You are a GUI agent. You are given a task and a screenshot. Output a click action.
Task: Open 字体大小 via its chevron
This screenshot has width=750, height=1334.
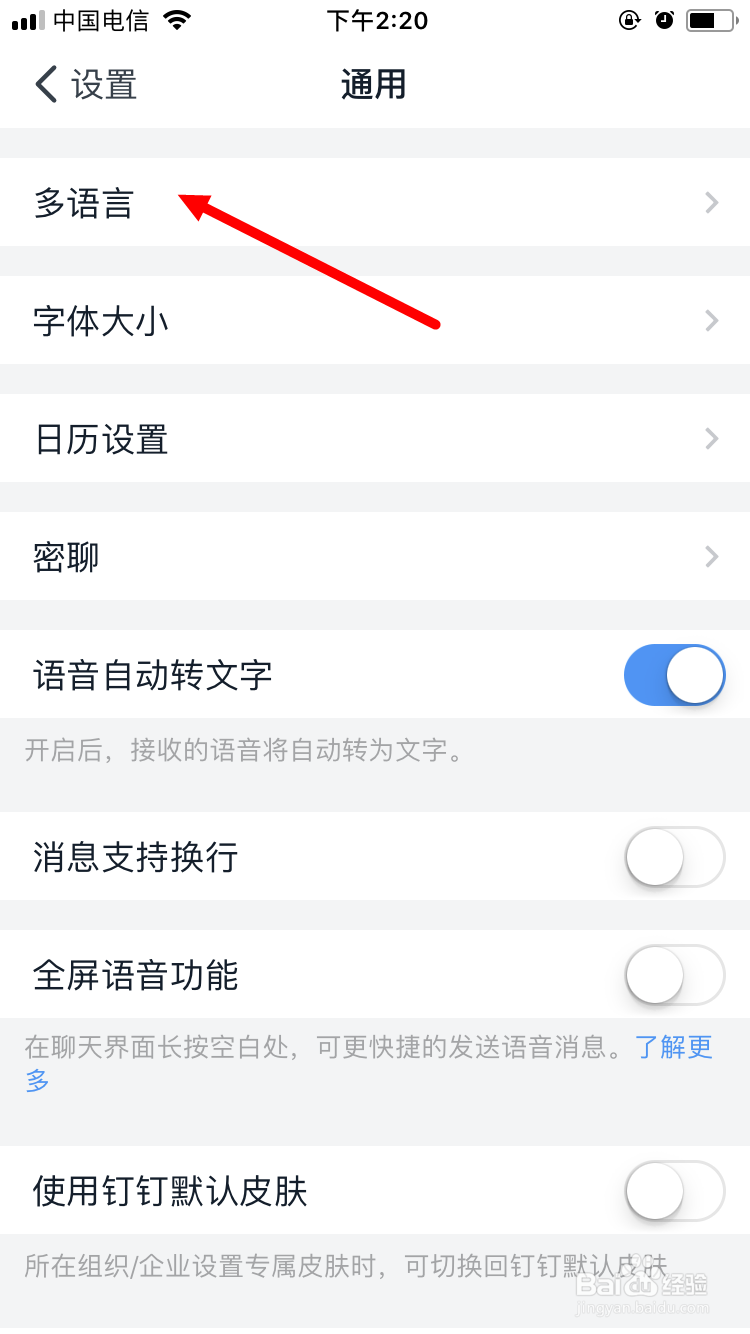711,320
